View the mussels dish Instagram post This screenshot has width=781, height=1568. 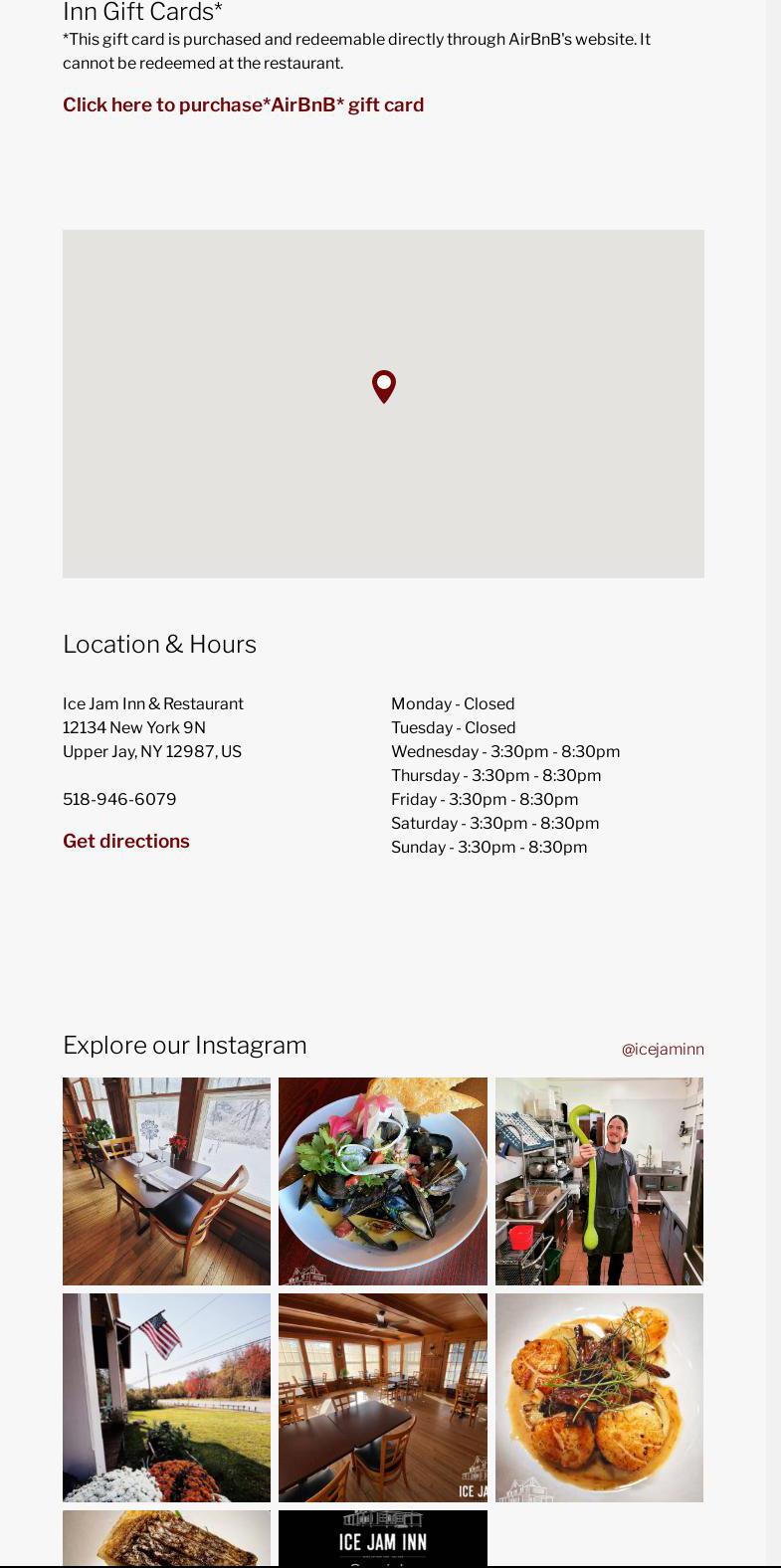coord(383,1181)
